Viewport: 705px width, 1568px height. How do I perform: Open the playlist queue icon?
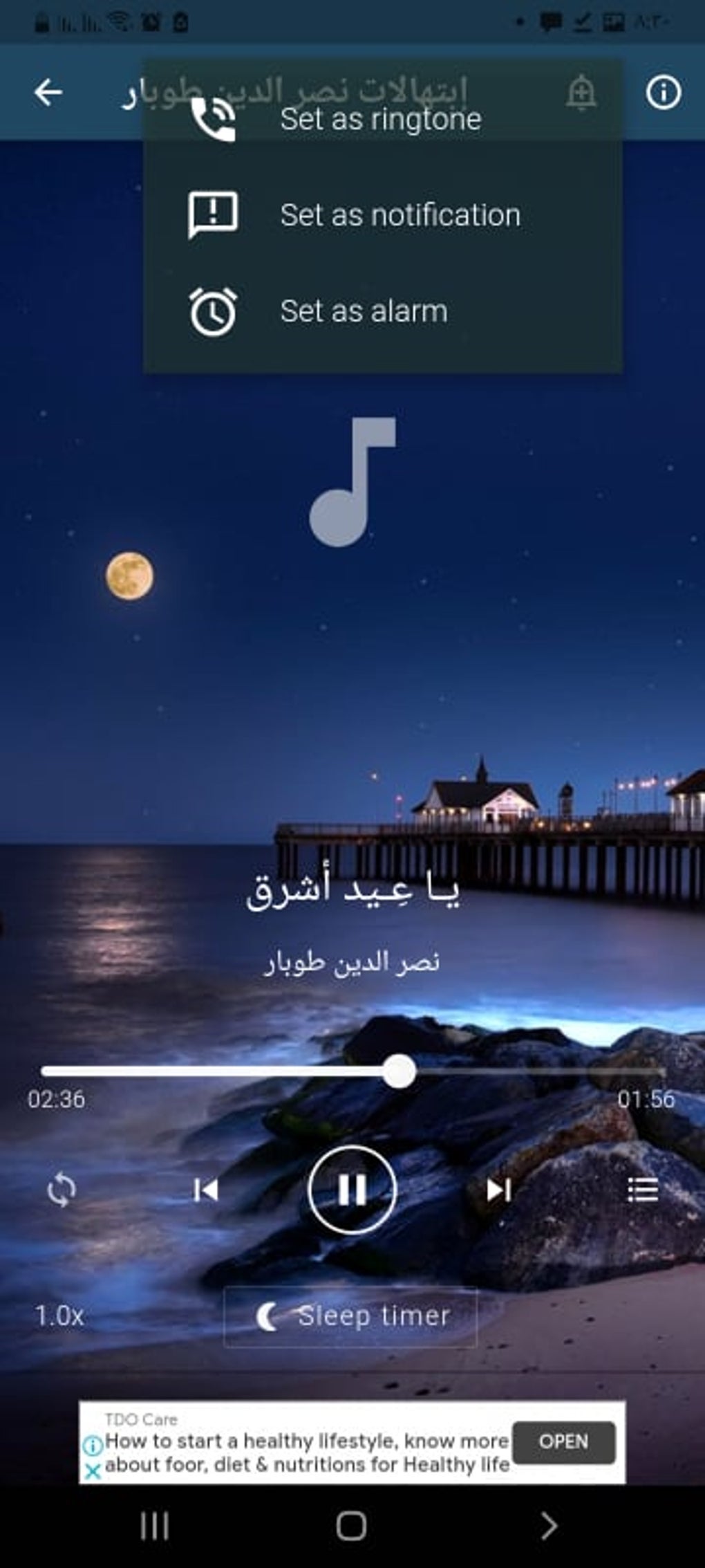(642, 1190)
